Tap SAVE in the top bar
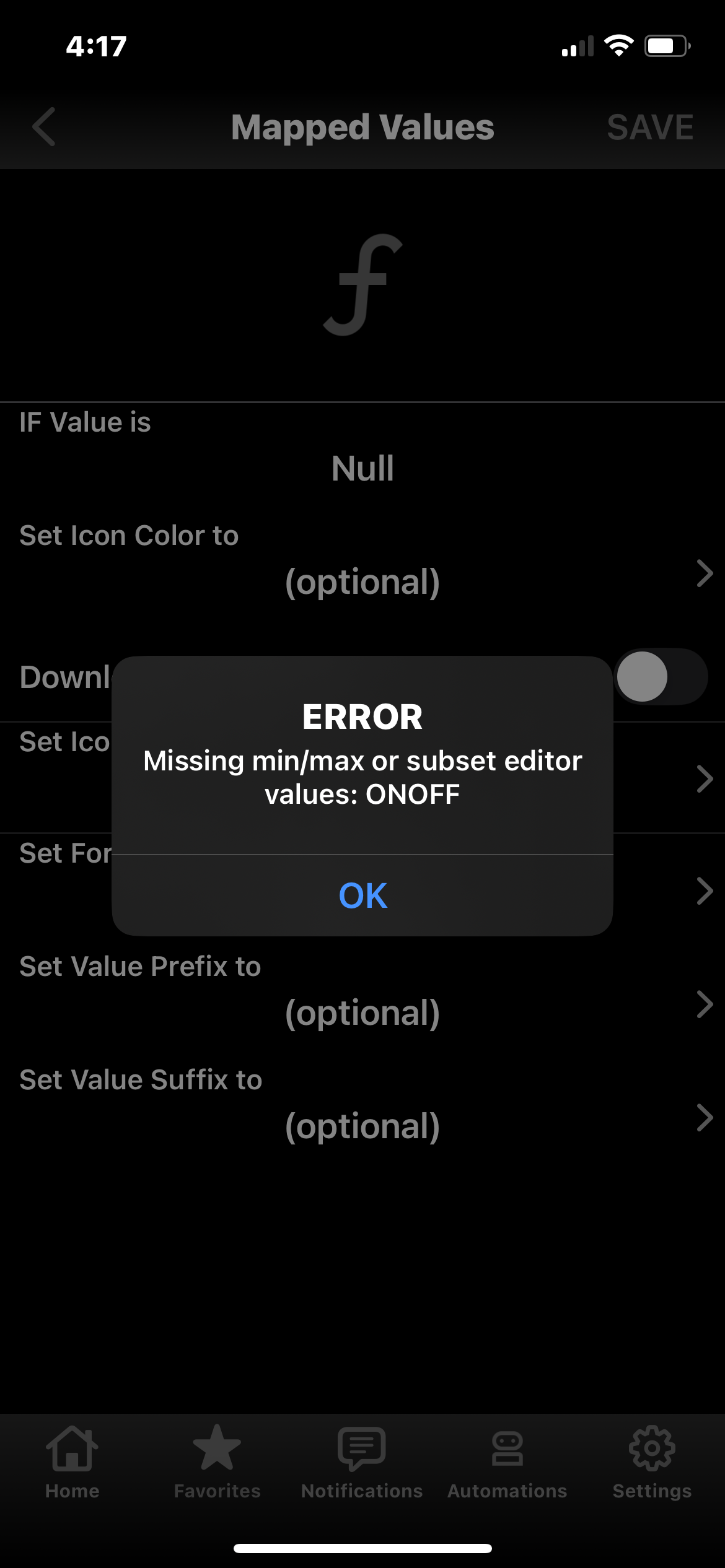Image resolution: width=725 pixels, height=1568 pixels. [650, 128]
